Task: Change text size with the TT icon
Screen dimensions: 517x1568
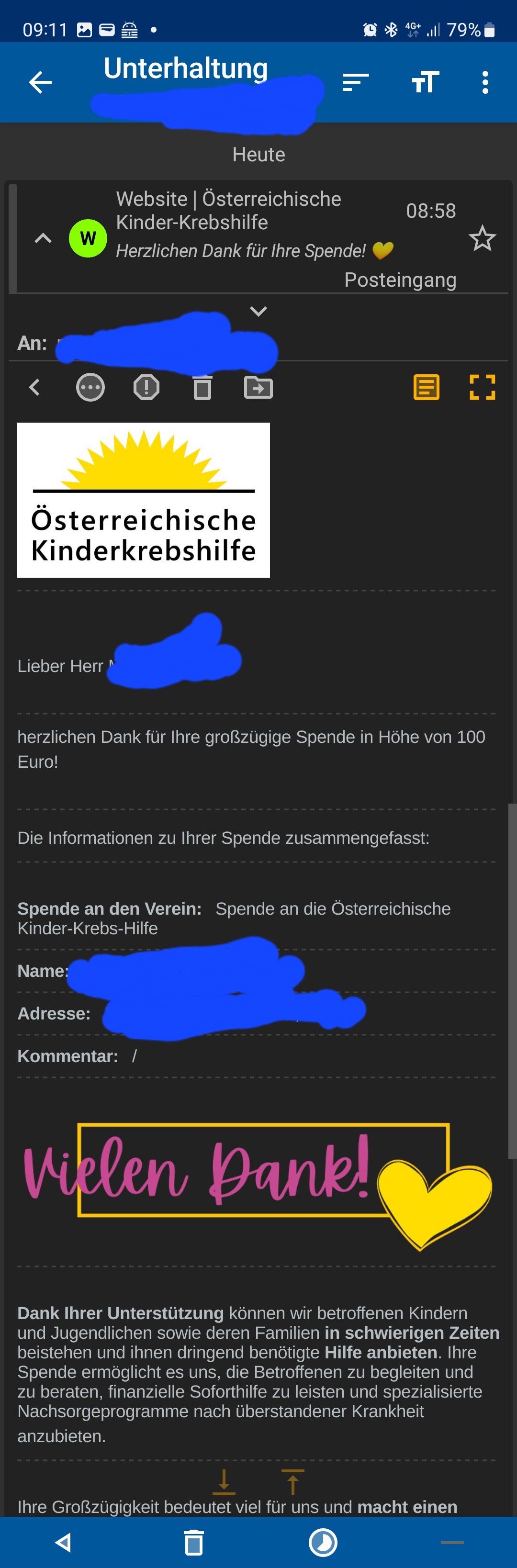Action: [425, 82]
